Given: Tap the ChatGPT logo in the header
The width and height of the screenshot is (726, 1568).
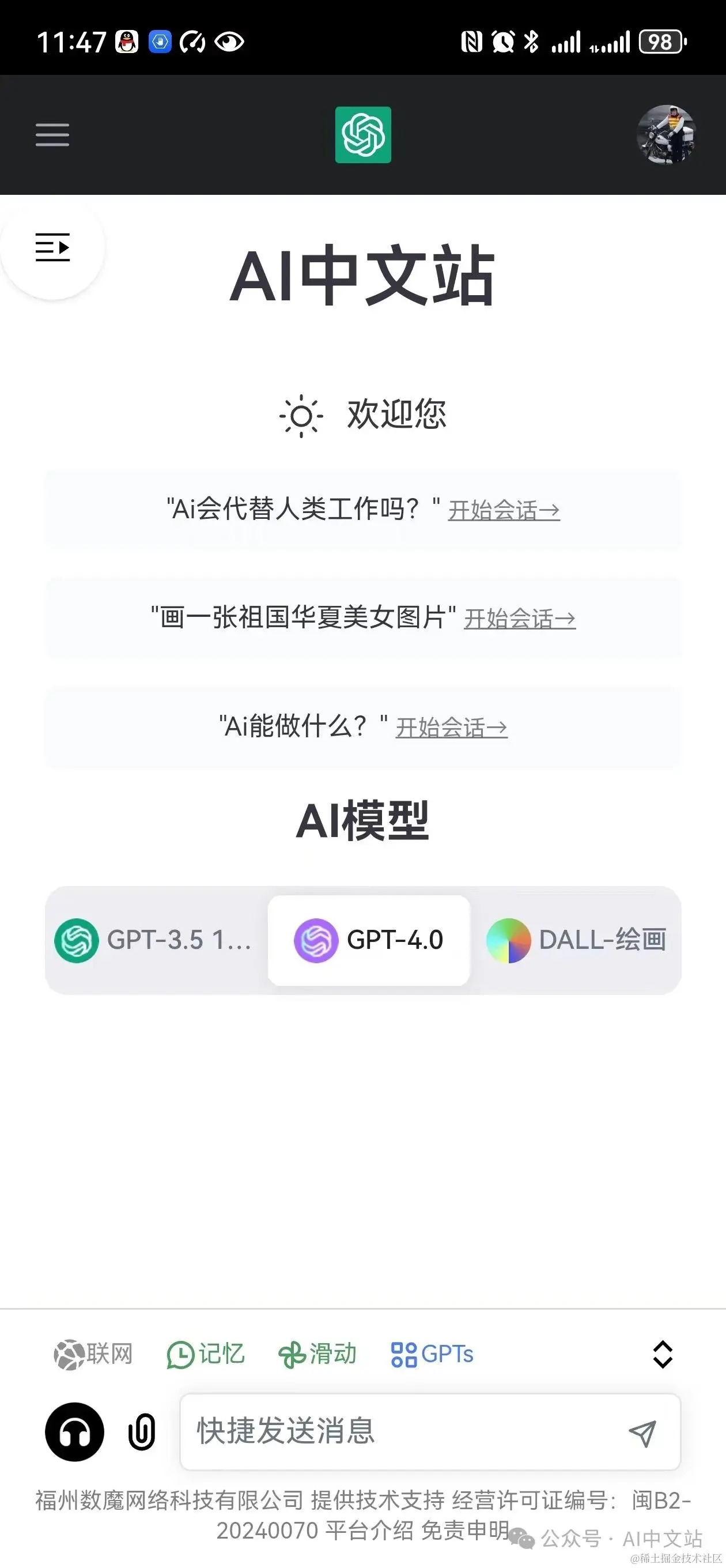Looking at the screenshot, I should (x=364, y=134).
